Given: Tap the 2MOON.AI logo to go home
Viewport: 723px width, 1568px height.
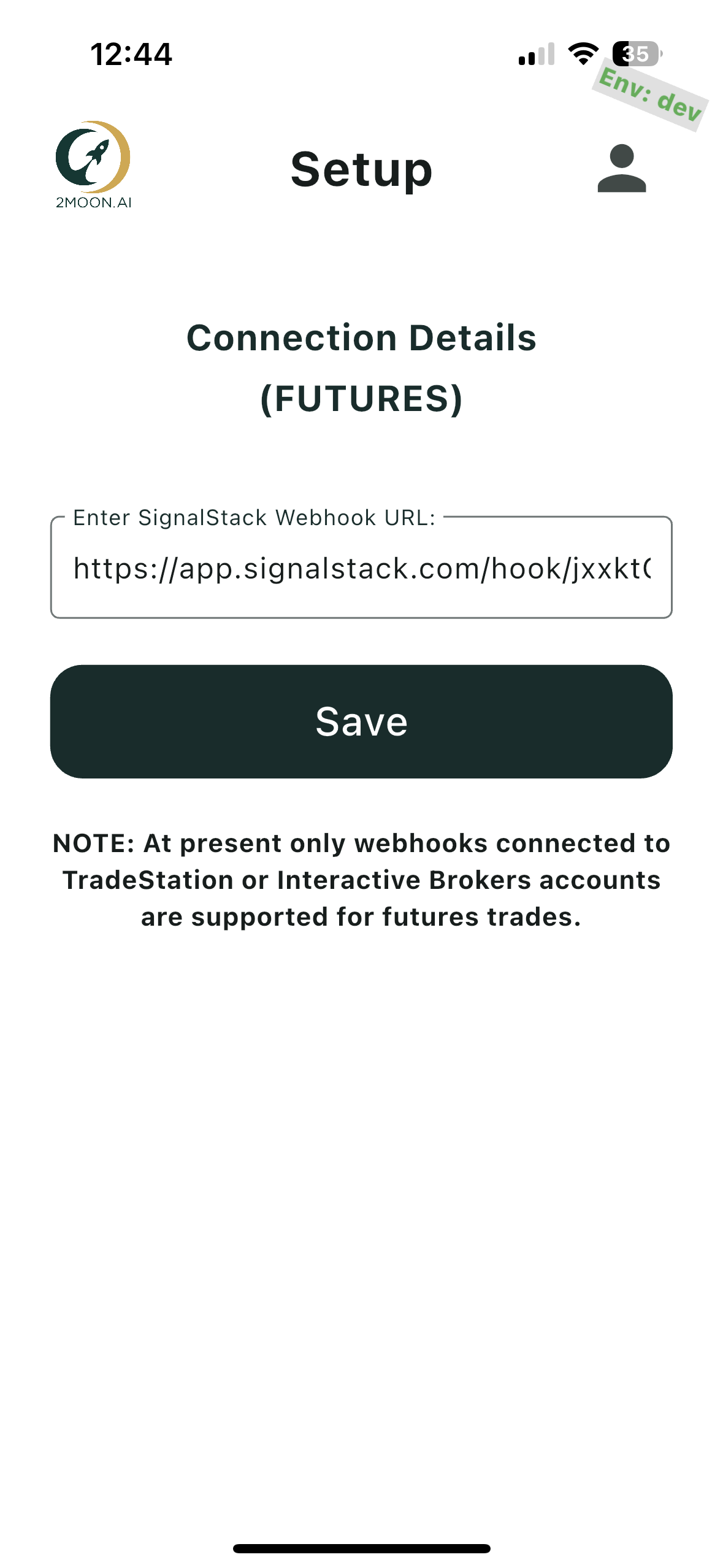Looking at the screenshot, I should coord(93,164).
